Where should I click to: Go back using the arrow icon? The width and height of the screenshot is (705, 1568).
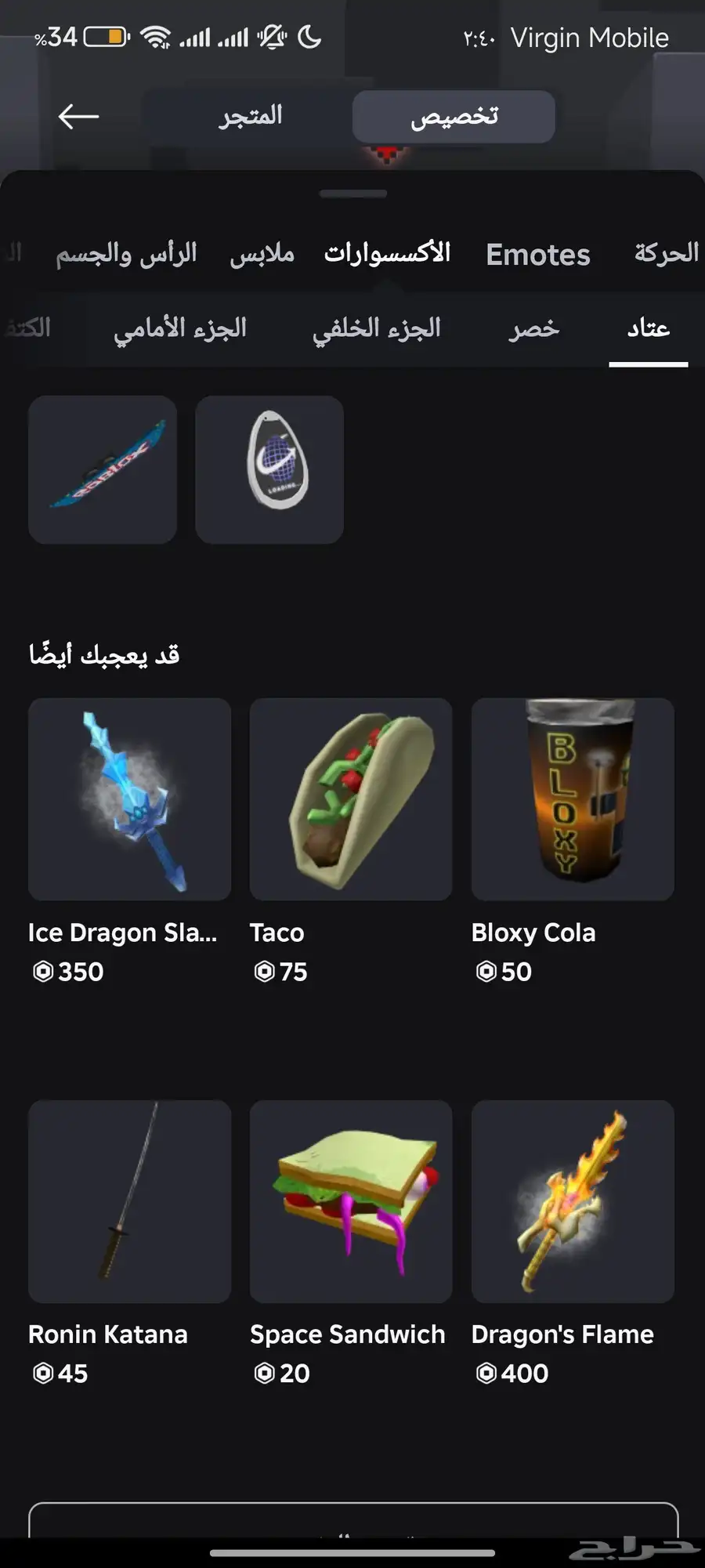click(78, 117)
